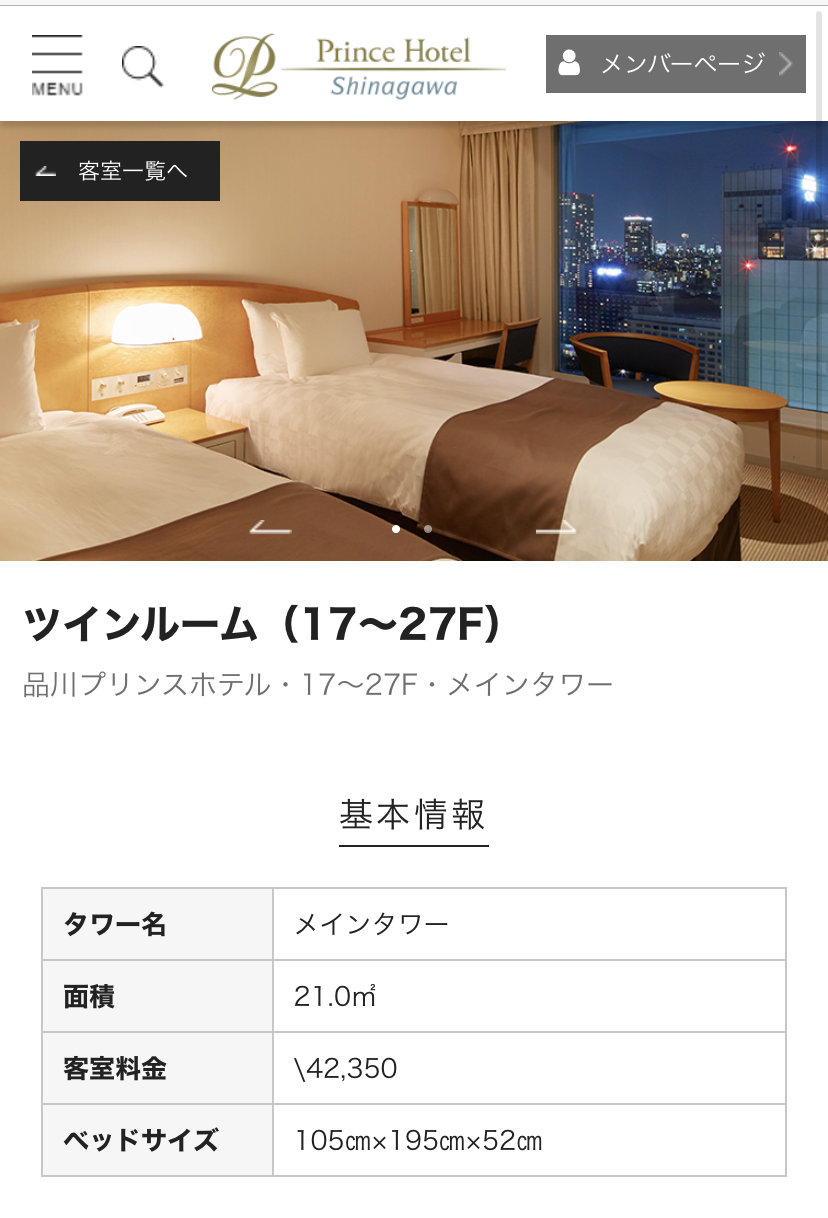The image size is (828, 1218).
Task: Go to Prince Hotel Shinagawa home logo
Action: click(x=358, y=67)
